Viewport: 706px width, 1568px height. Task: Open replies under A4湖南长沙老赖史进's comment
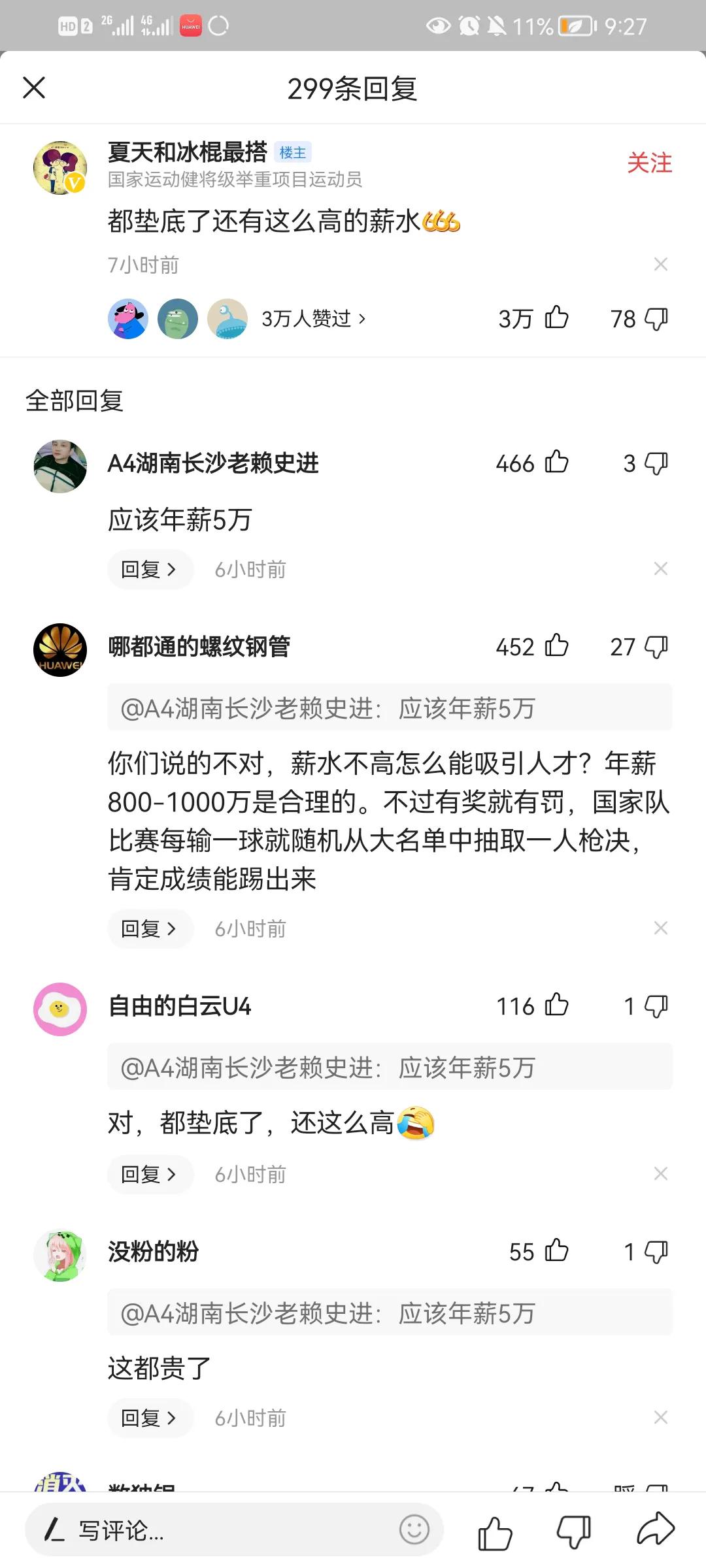click(x=150, y=569)
